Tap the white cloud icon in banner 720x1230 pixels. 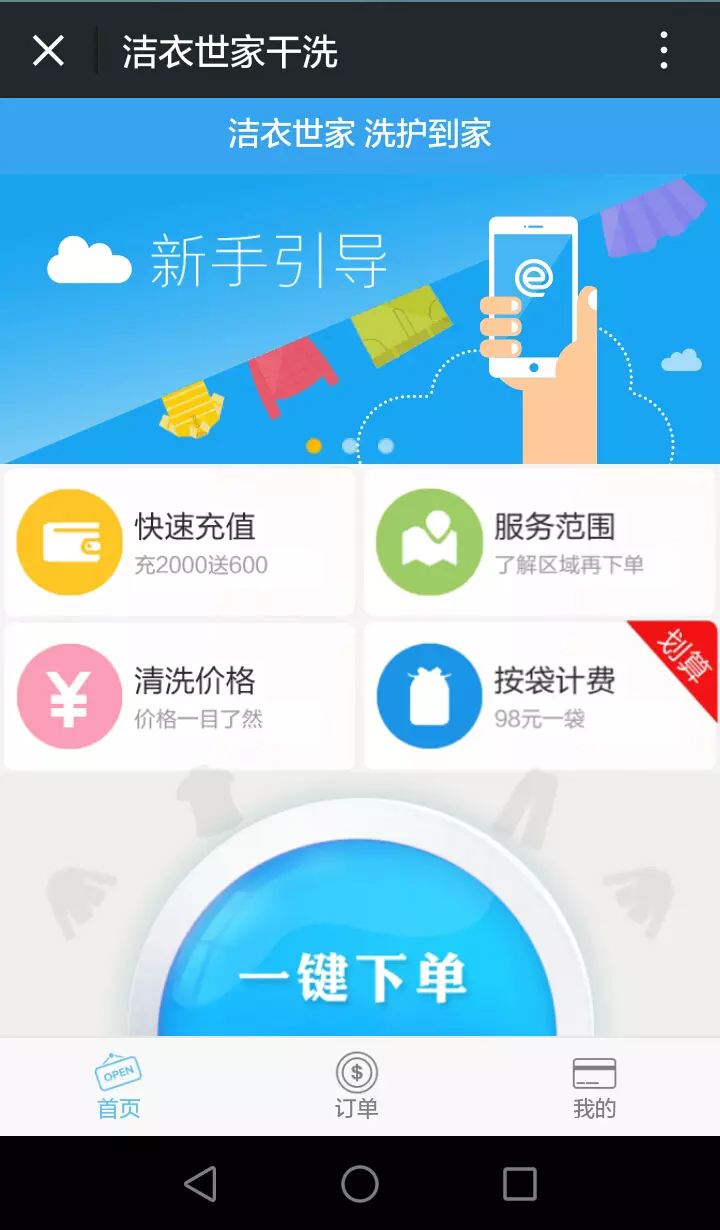click(88, 260)
